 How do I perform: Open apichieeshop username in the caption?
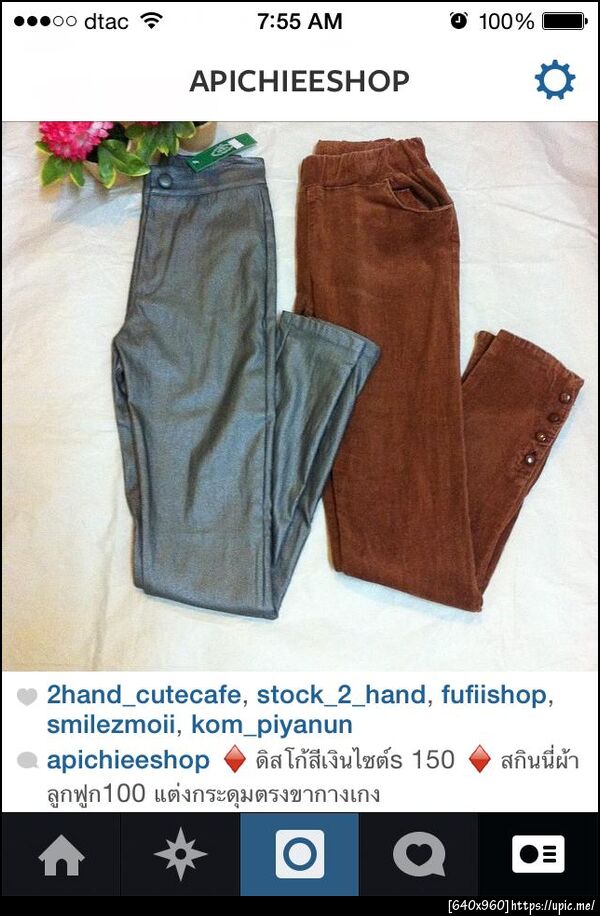[x=128, y=760]
